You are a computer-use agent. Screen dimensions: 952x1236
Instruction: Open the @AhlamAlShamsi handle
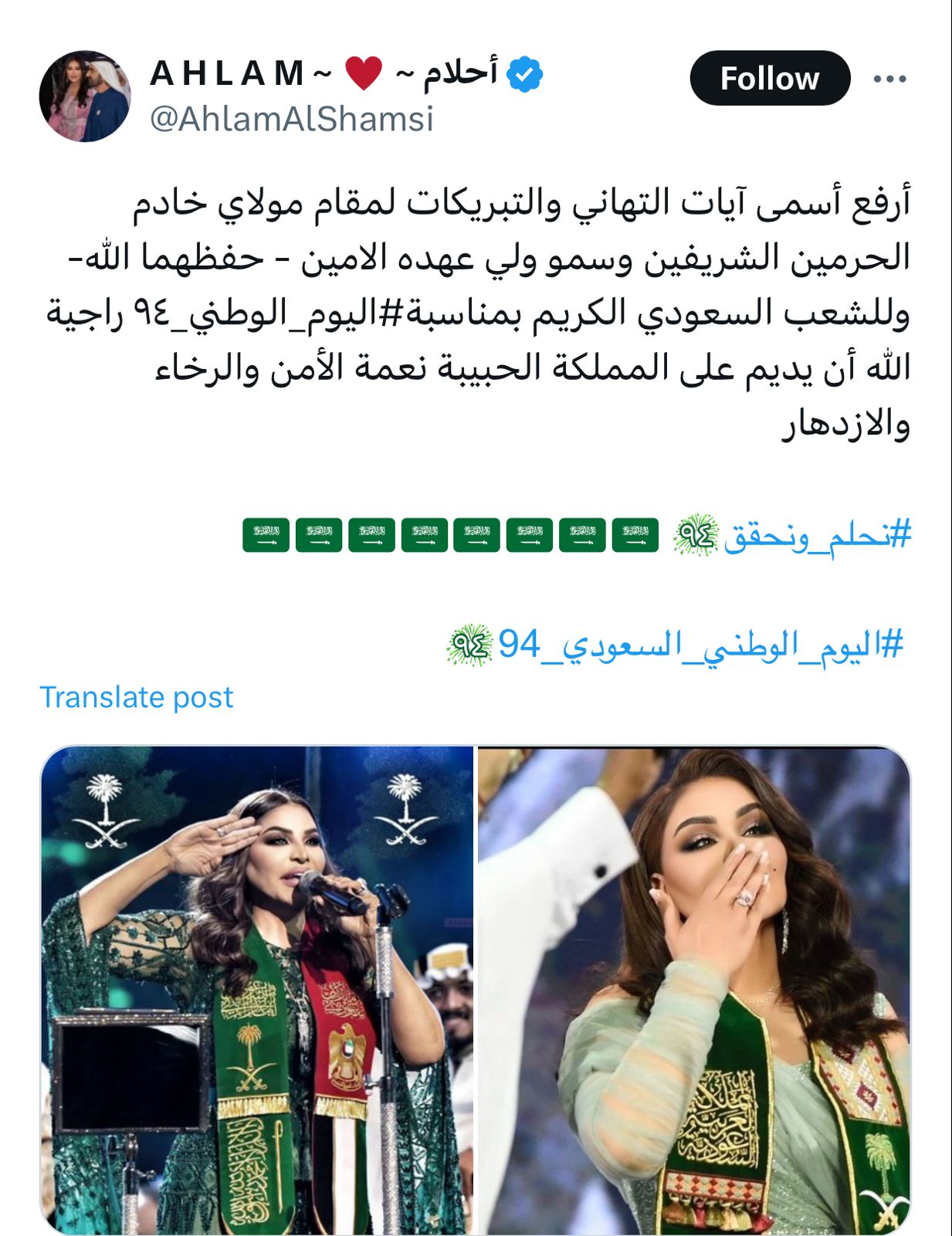(x=291, y=120)
